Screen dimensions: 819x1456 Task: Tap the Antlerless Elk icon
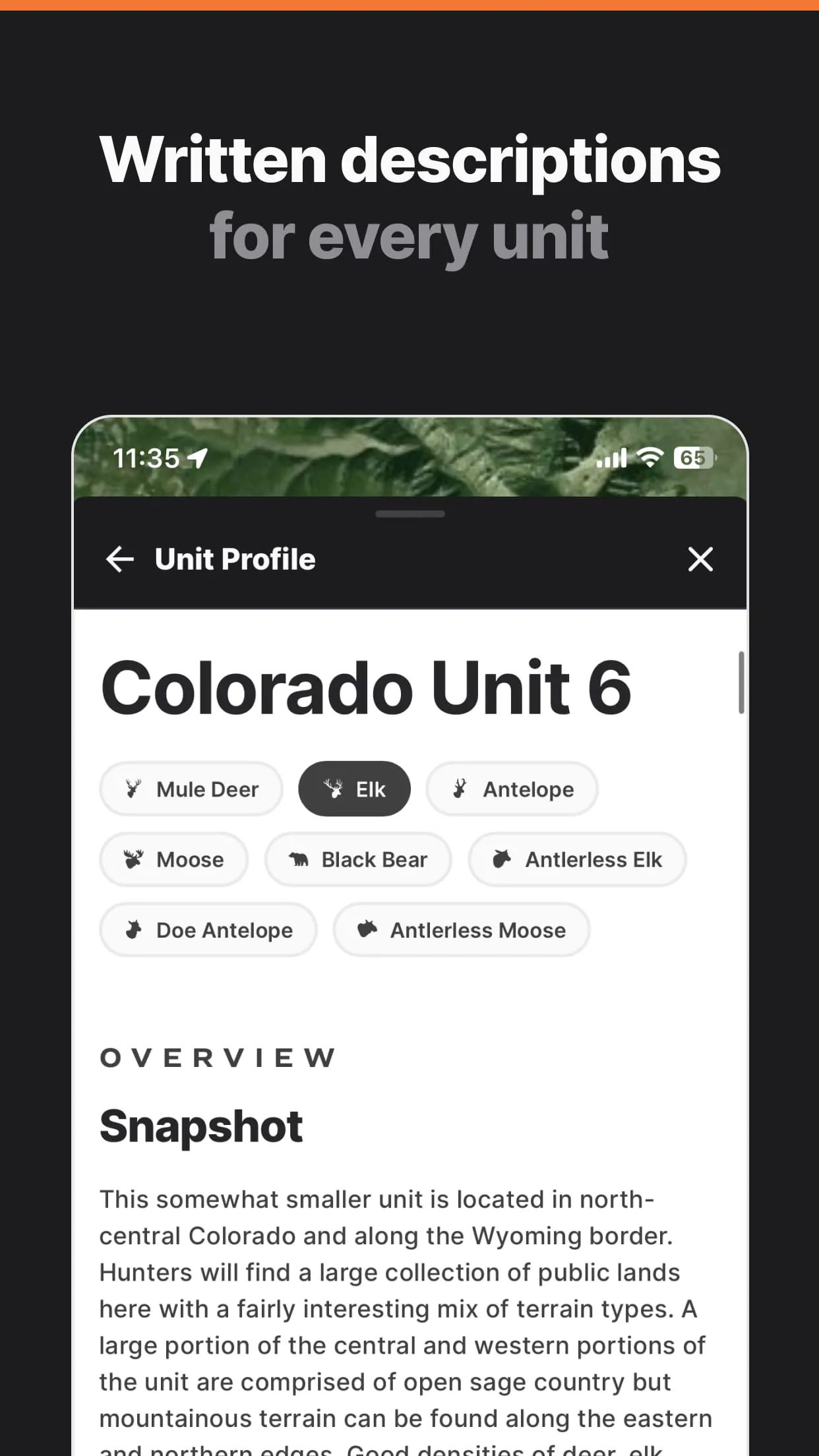pos(501,859)
